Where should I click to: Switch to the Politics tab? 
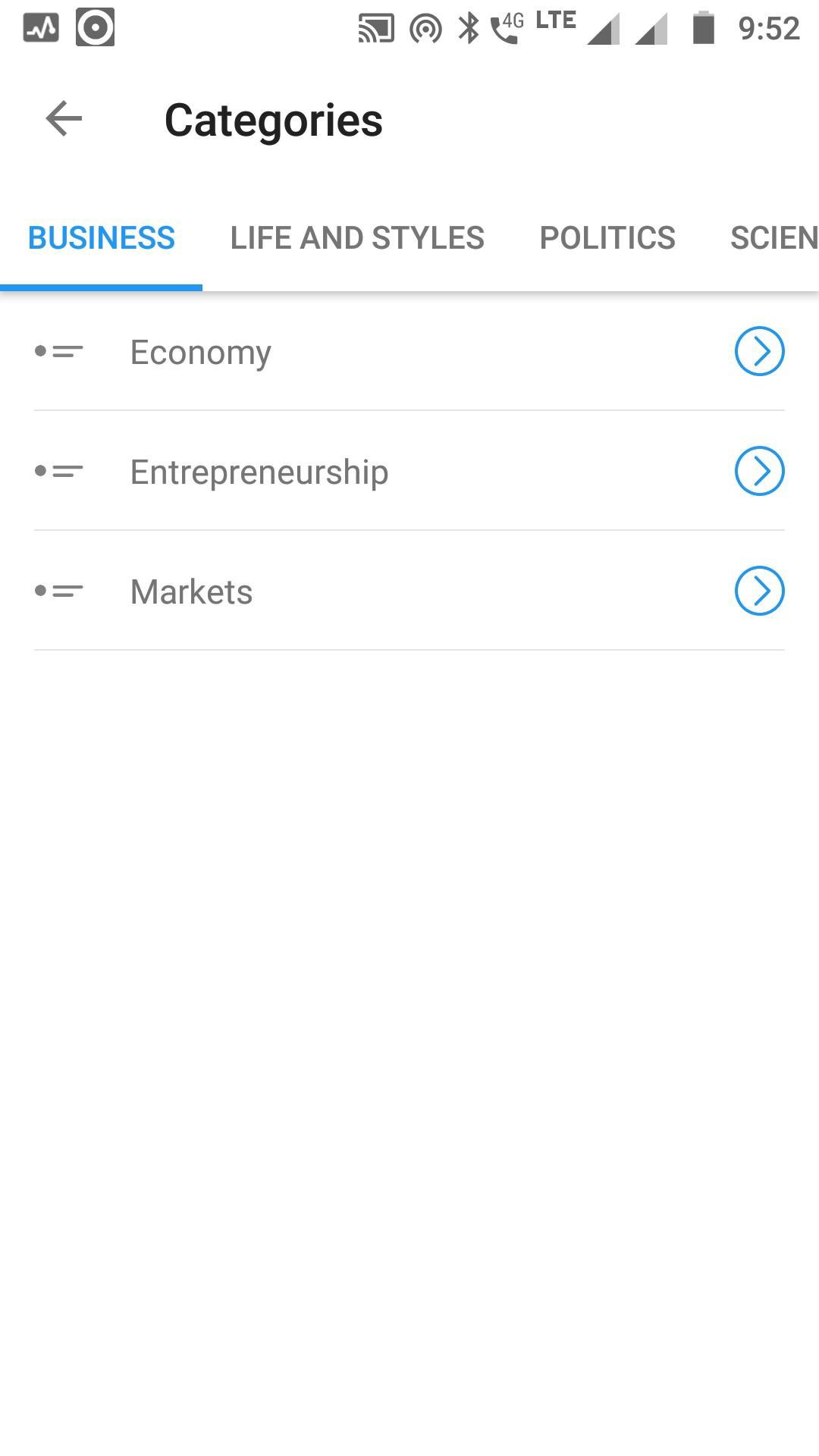tap(607, 238)
